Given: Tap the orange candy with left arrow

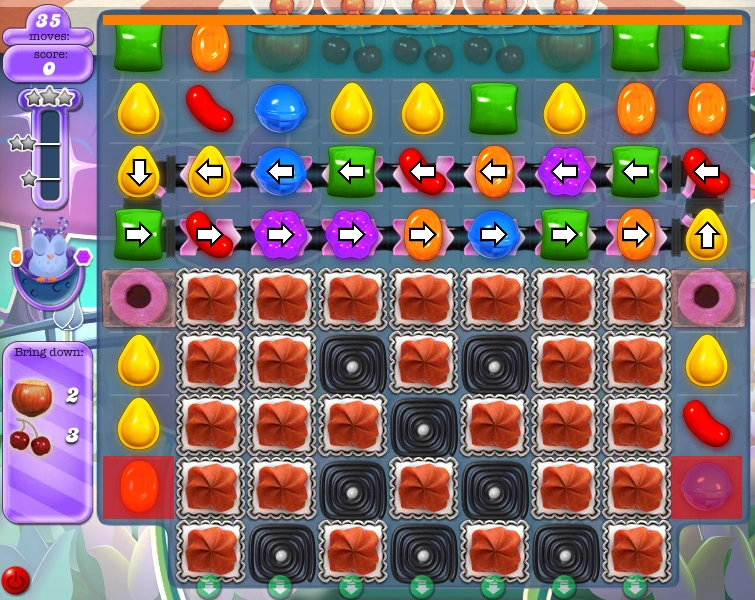Looking at the screenshot, I should click(x=493, y=172).
